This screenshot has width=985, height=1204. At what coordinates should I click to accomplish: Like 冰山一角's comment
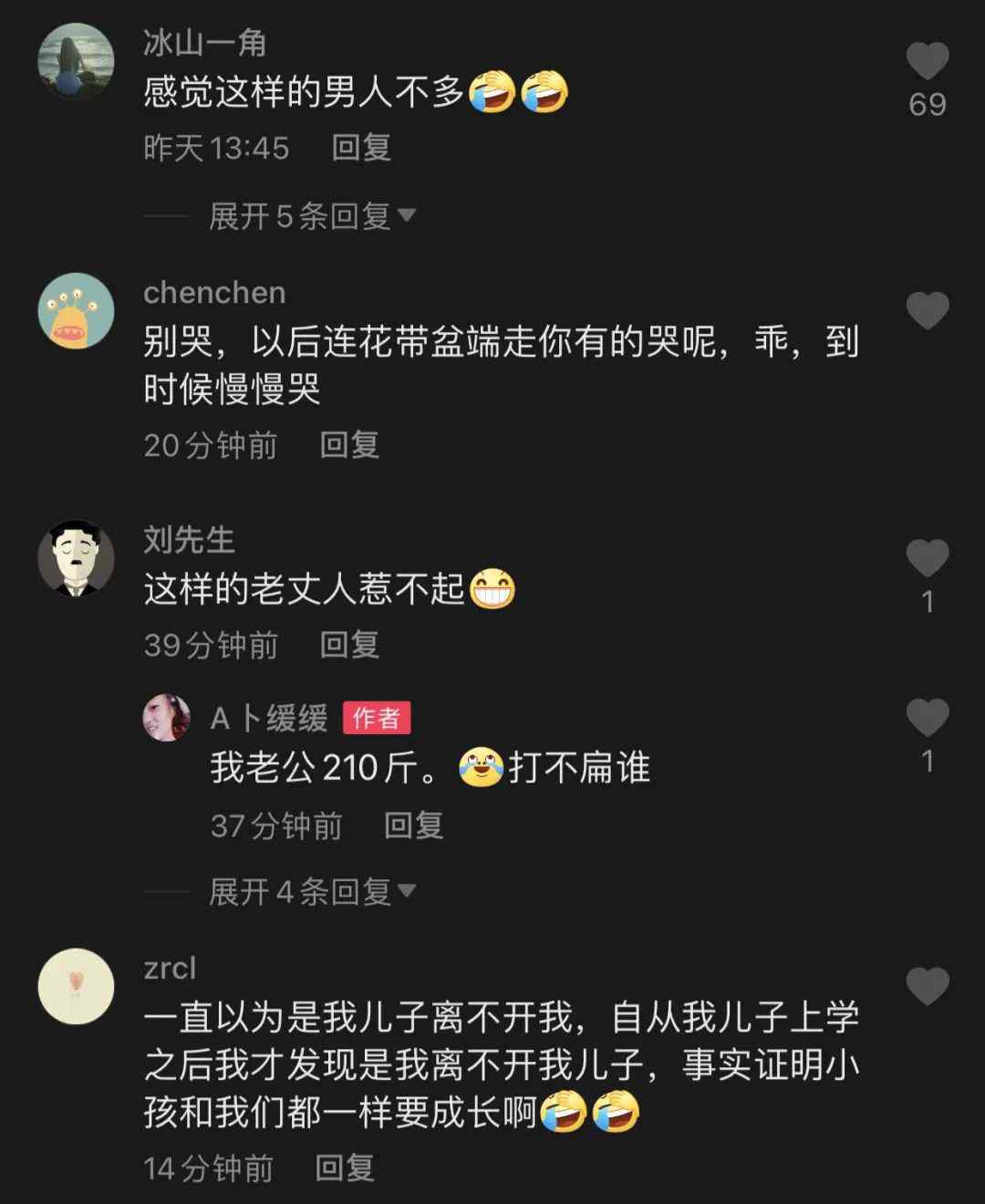(927, 62)
